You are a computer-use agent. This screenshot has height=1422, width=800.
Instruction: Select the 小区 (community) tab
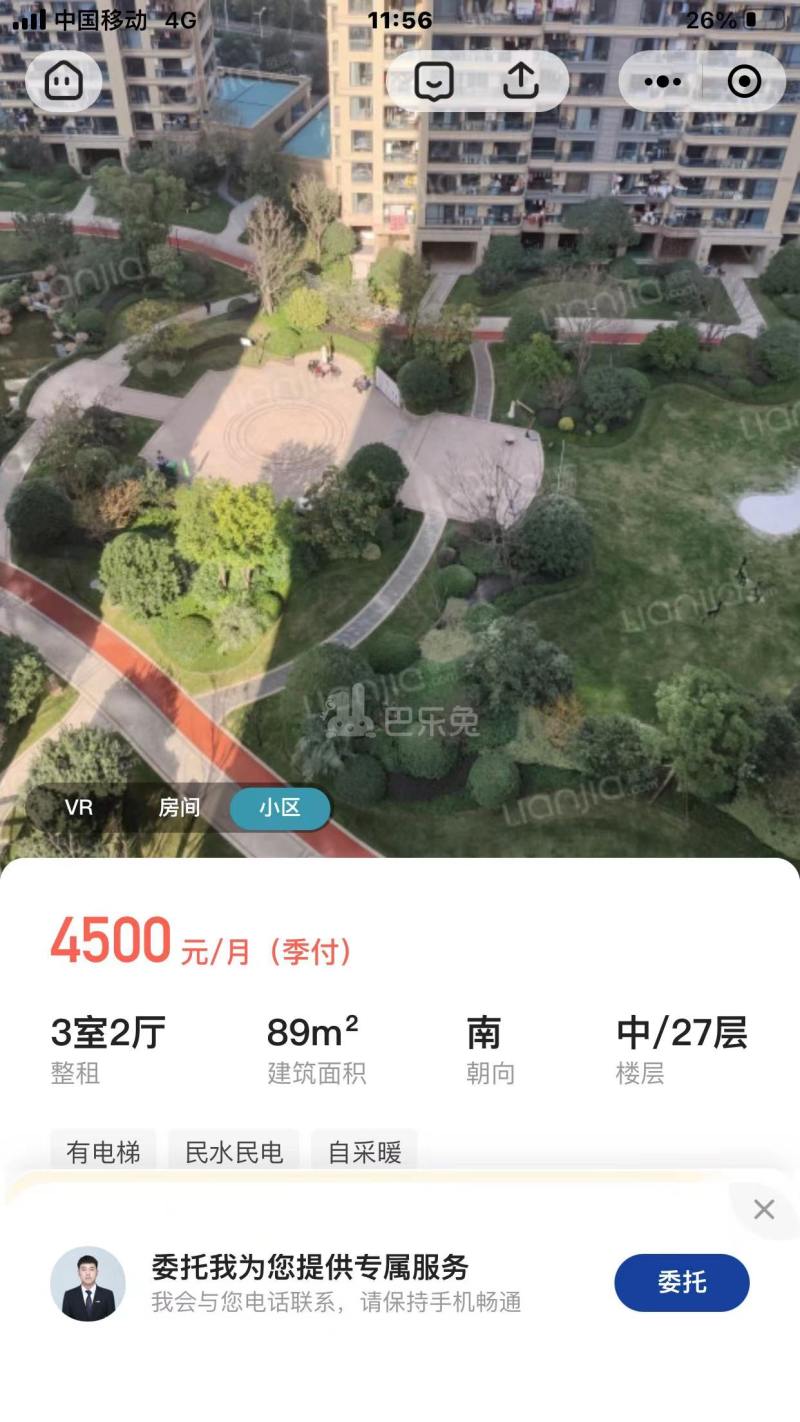(x=279, y=808)
